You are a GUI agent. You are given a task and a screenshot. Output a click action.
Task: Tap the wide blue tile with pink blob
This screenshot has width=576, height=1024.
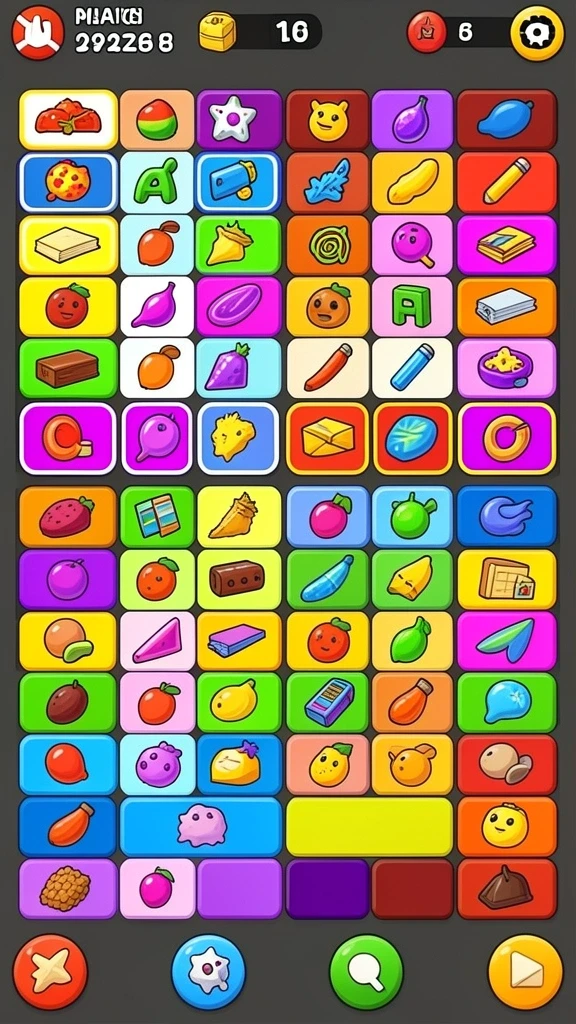tap(200, 826)
